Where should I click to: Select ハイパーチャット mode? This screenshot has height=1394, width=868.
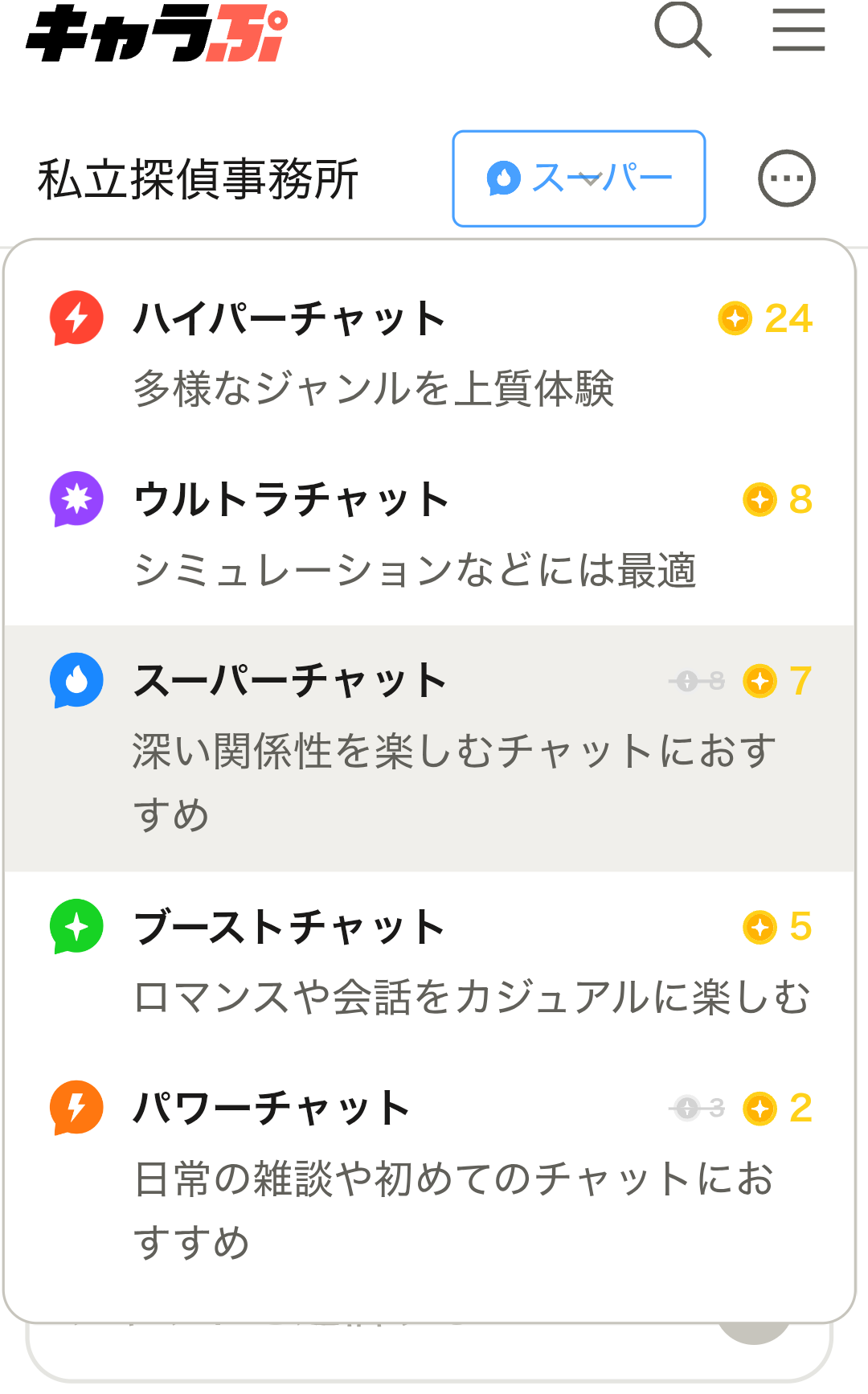(x=429, y=352)
